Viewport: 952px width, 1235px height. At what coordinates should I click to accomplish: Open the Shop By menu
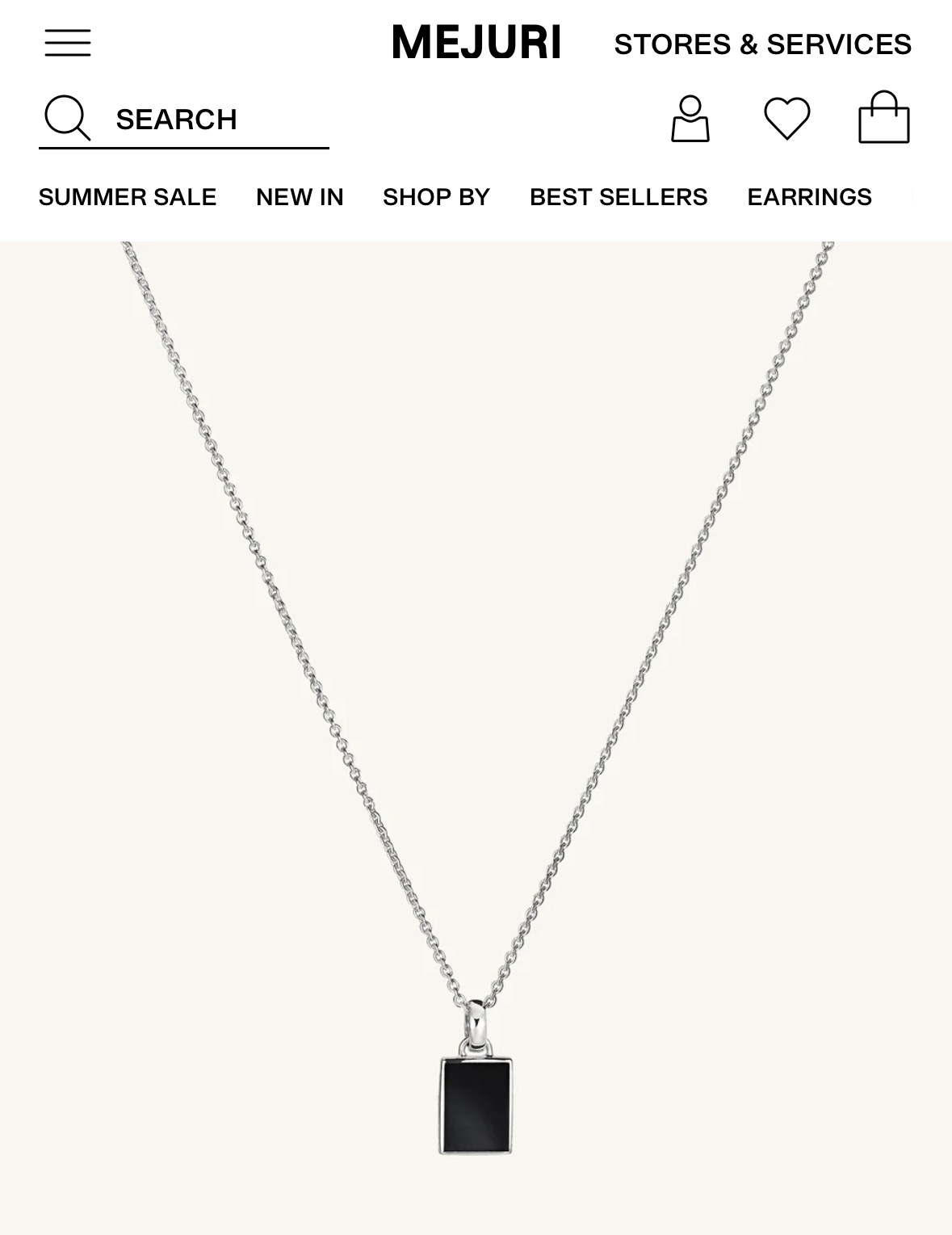[436, 197]
